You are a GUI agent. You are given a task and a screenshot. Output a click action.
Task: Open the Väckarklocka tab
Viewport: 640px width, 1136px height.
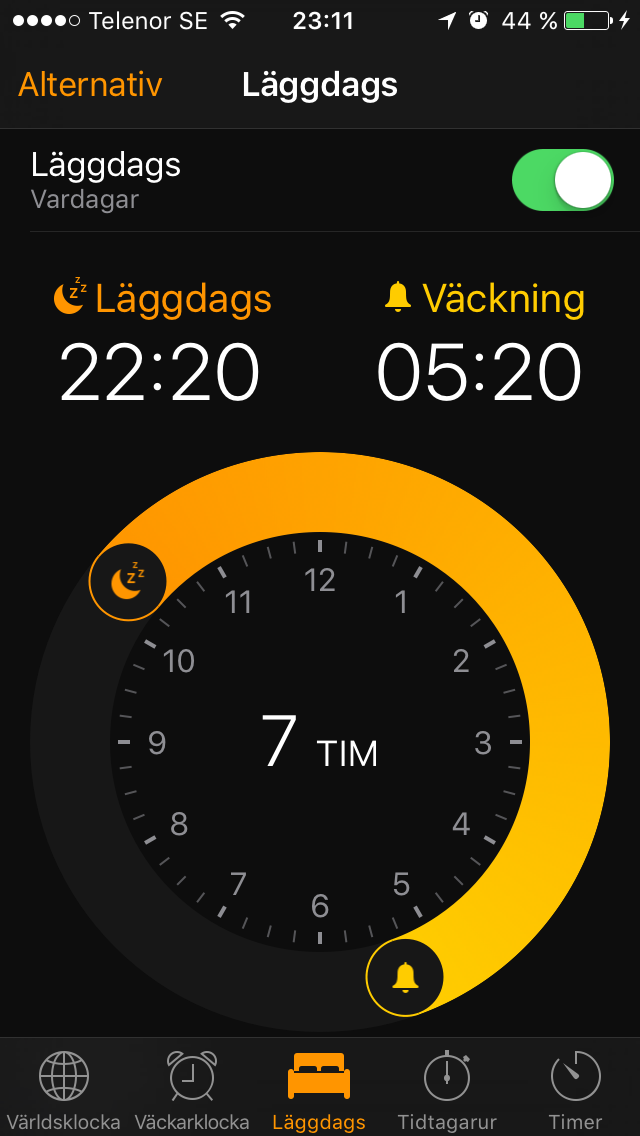tap(191, 1090)
